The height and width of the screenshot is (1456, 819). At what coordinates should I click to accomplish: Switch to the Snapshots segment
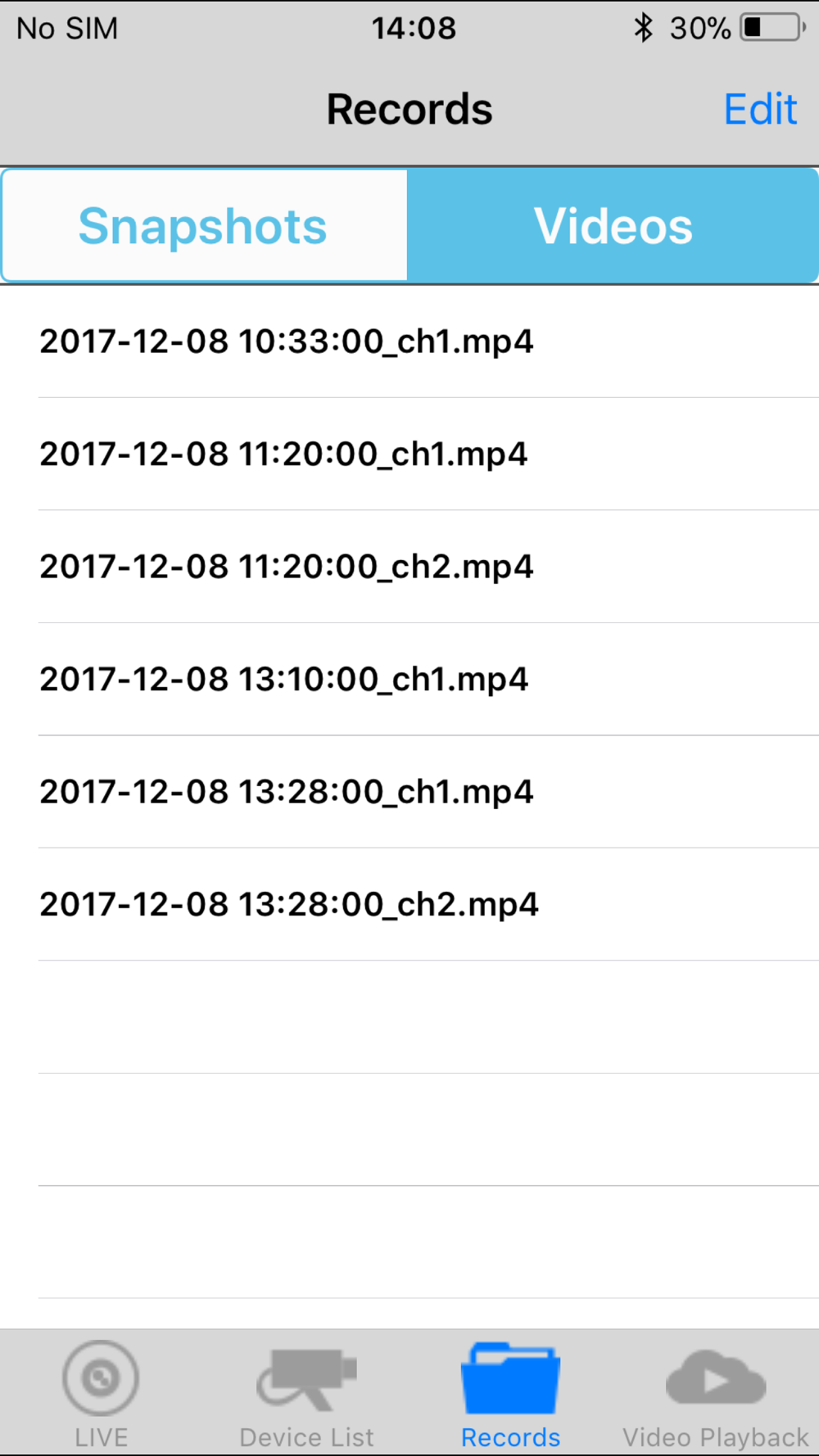click(x=205, y=225)
